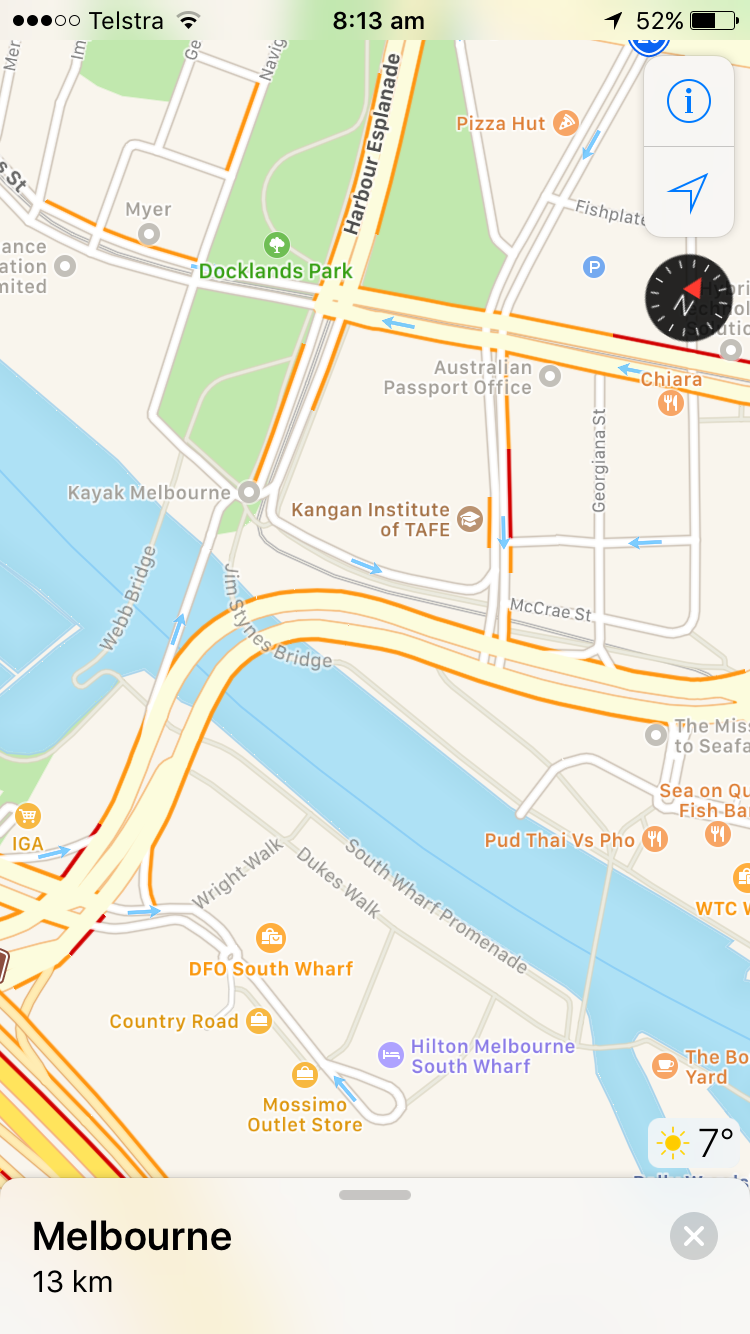This screenshot has width=750, height=1334.
Task: Select the IGA supermarket marker
Action: pos(28,816)
